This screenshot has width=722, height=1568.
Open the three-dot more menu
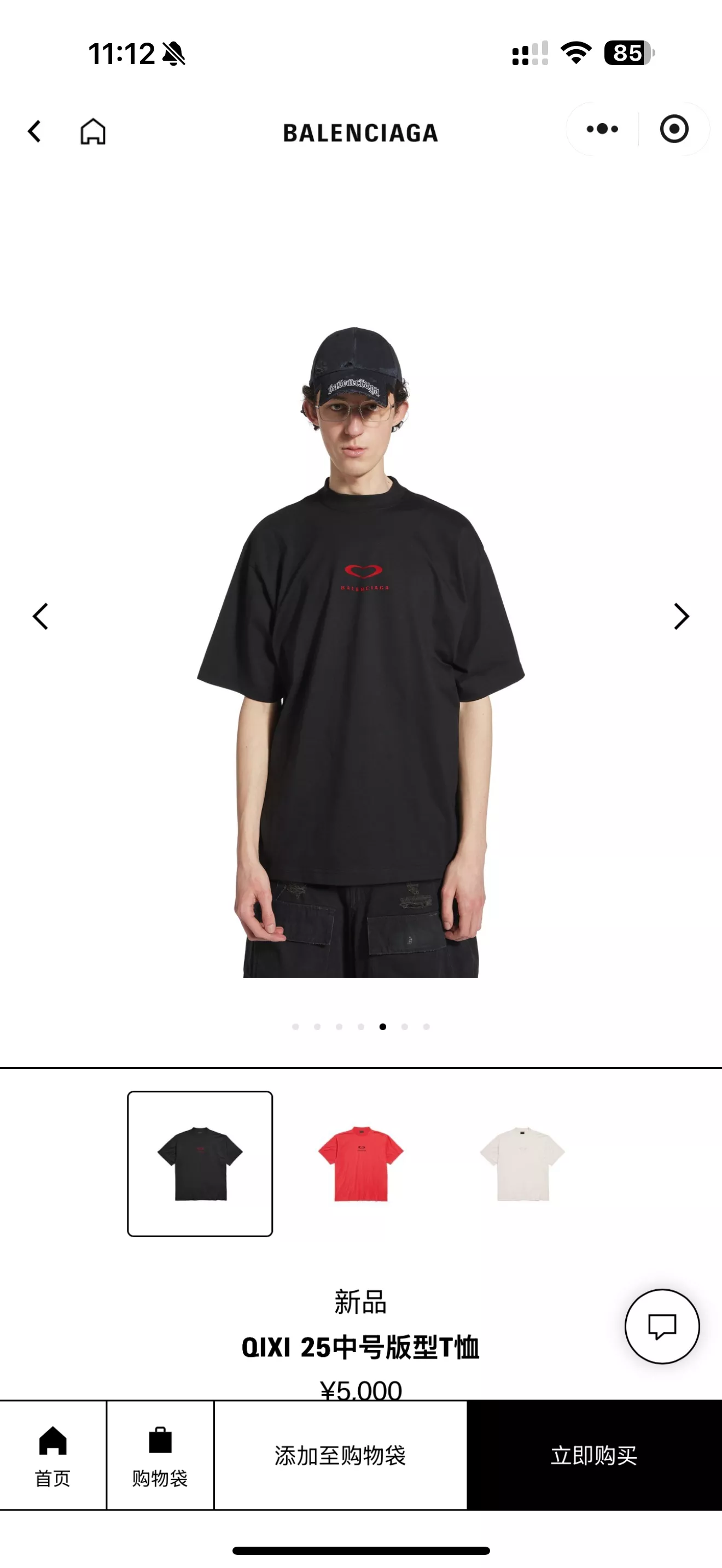pyautogui.click(x=602, y=129)
